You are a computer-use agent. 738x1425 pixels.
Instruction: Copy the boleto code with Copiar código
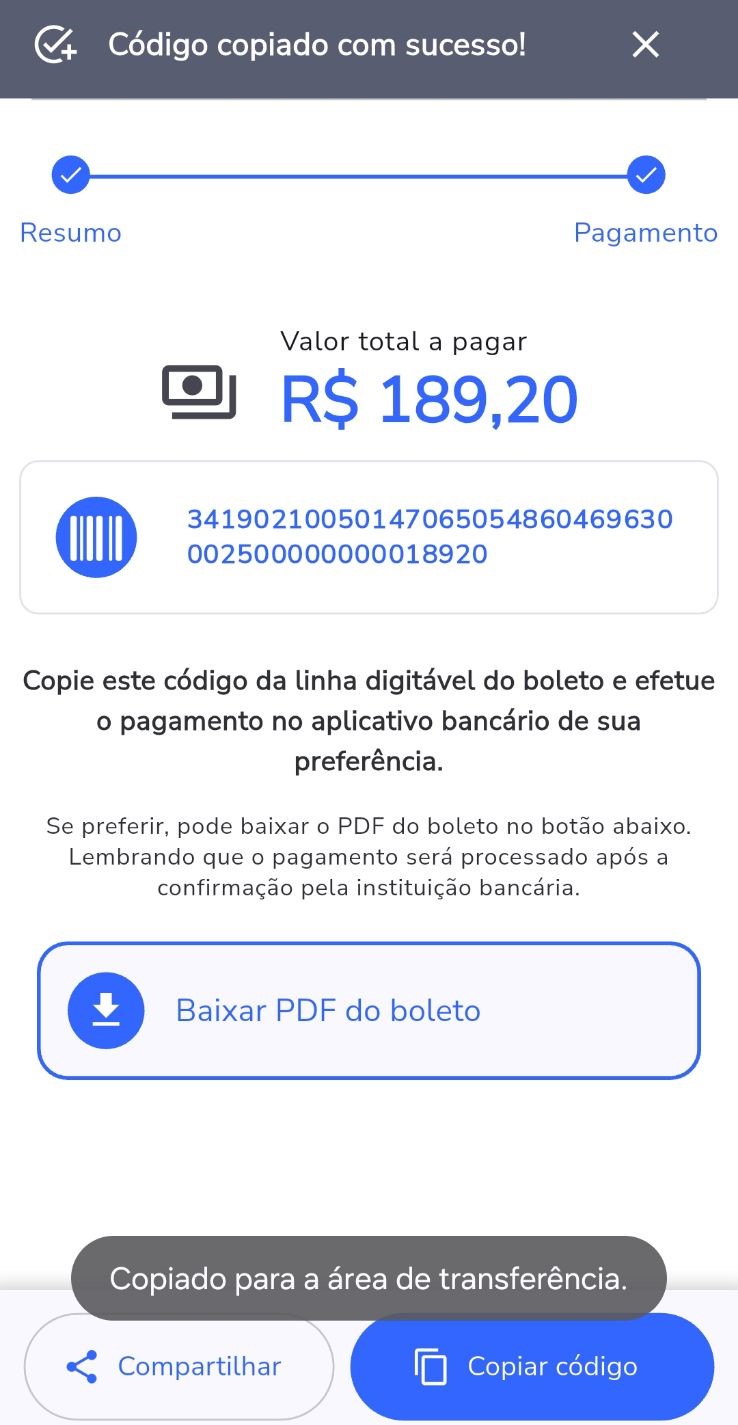point(532,1366)
